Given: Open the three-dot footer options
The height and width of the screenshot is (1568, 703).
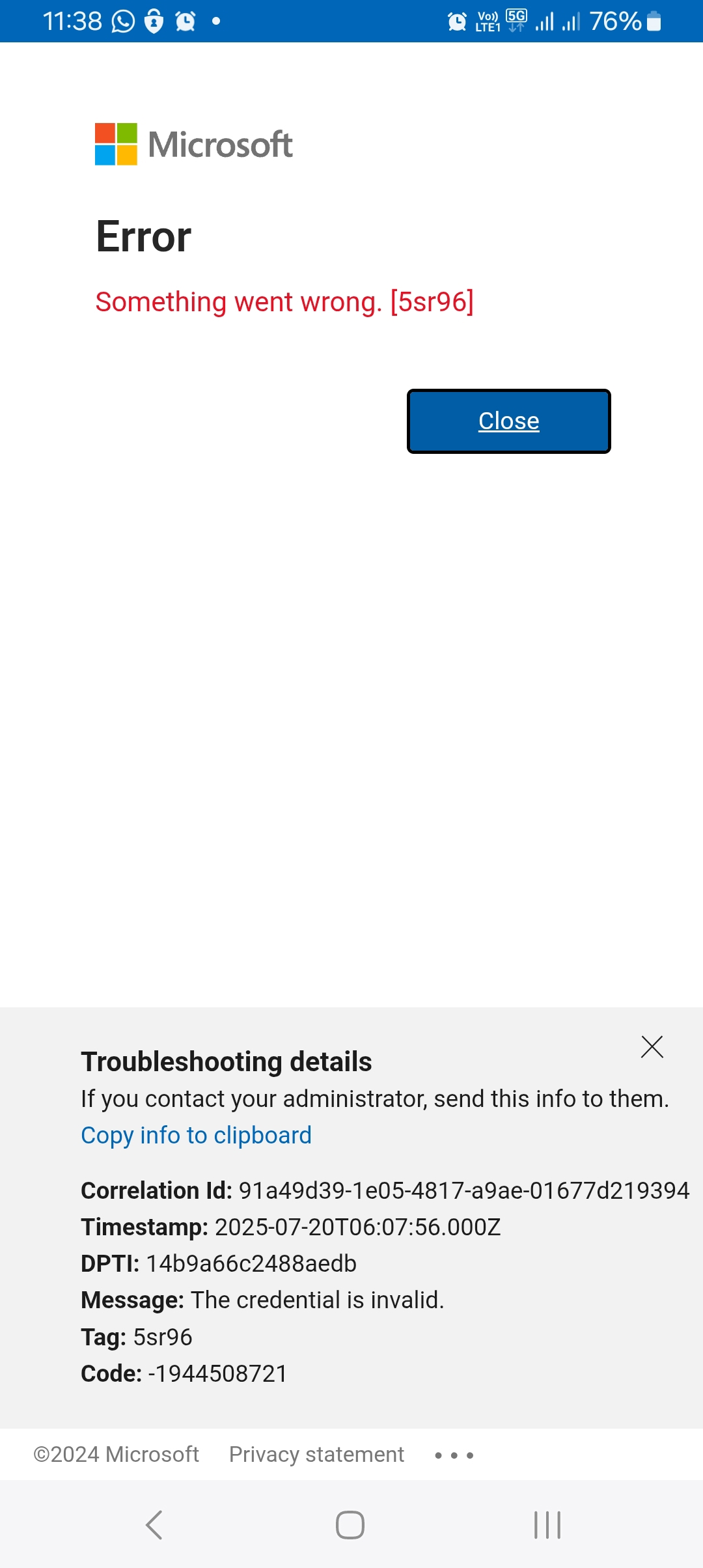Looking at the screenshot, I should pos(454,1455).
